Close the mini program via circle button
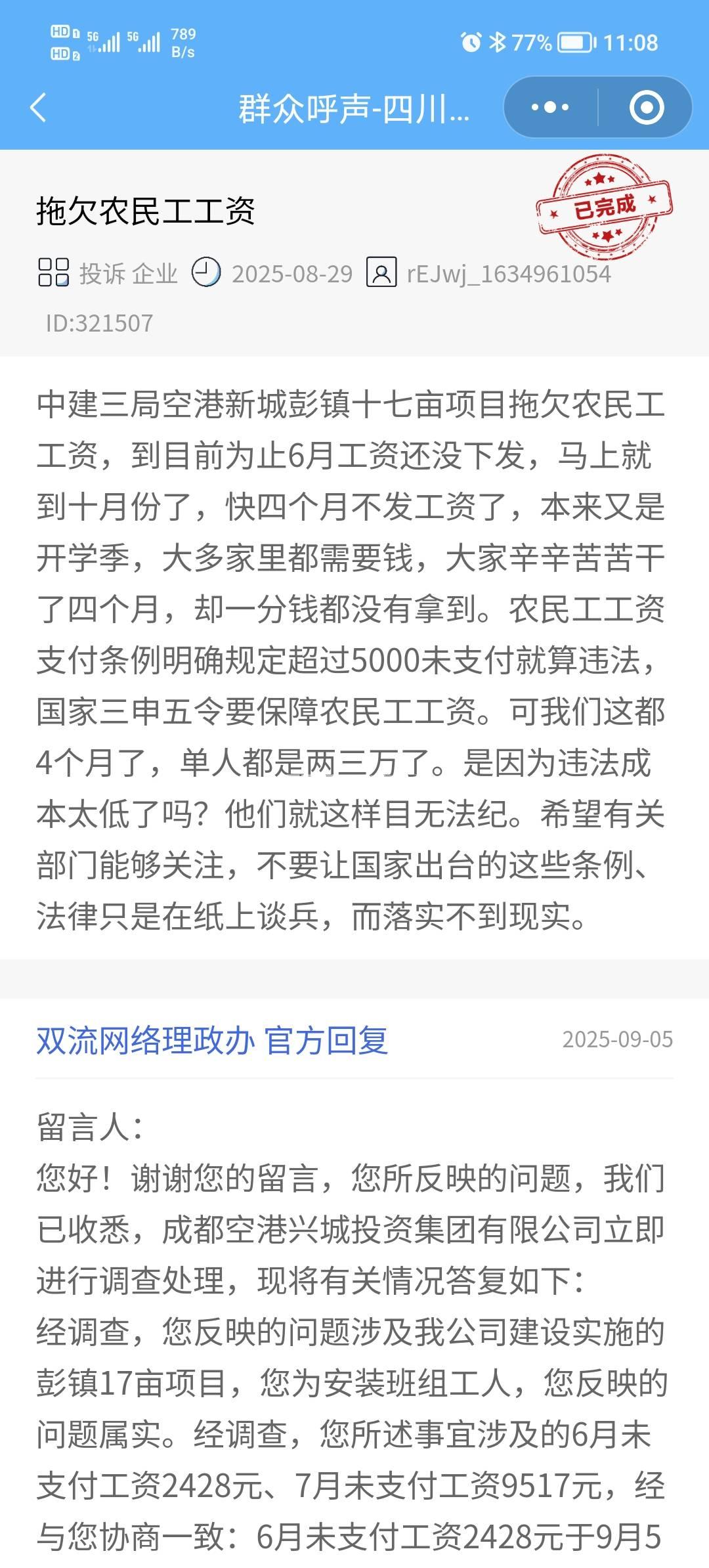Screen dimensions: 709x1568 (646, 107)
